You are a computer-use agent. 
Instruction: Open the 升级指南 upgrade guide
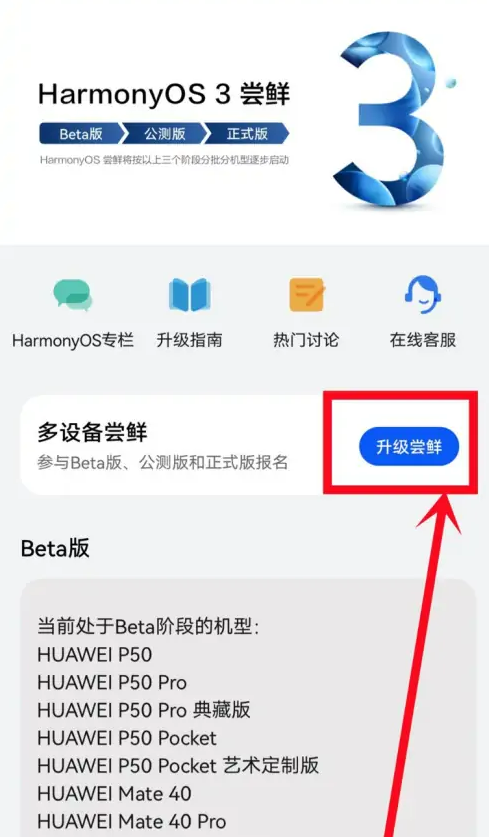pyautogui.click(x=189, y=313)
